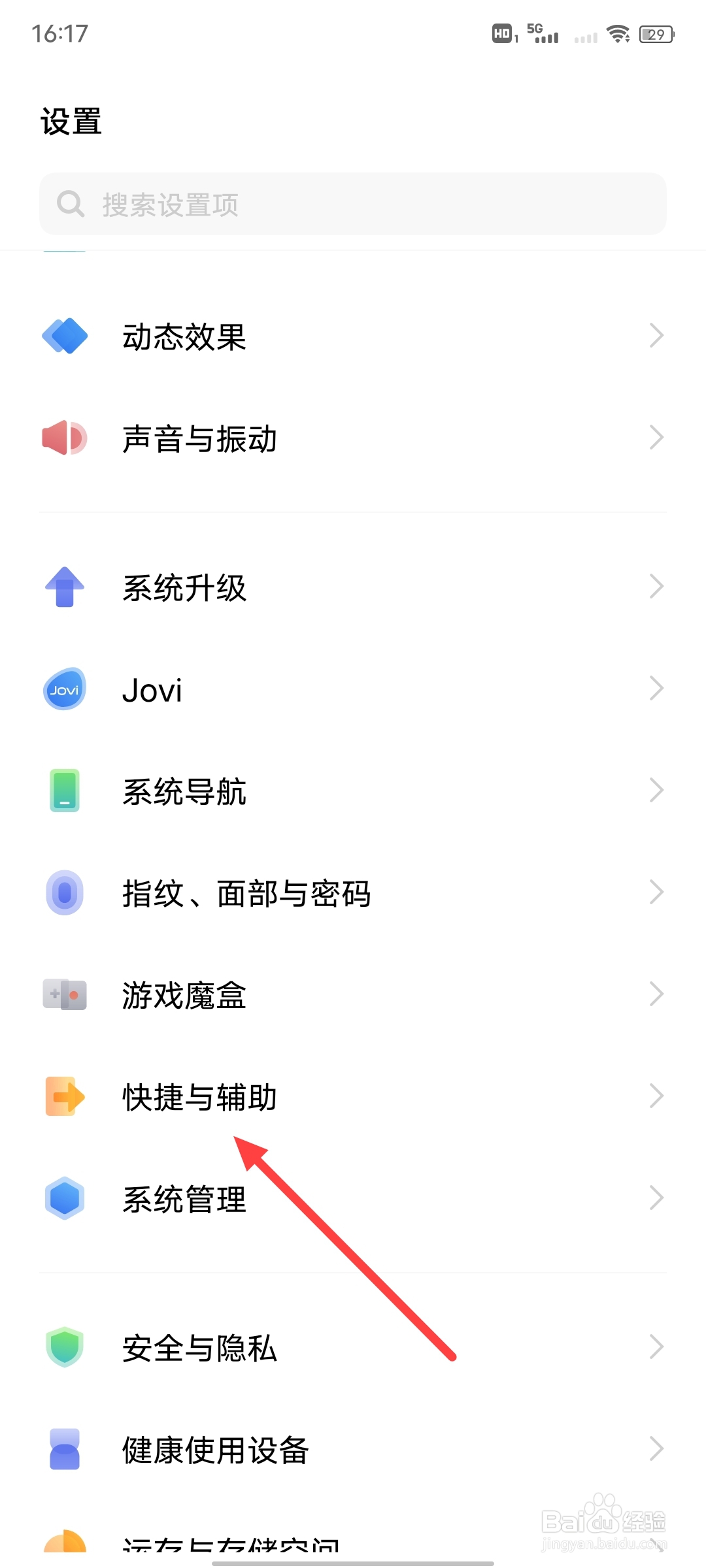Go to 系统升级
Screen dimensions: 706x1568
coord(353,587)
